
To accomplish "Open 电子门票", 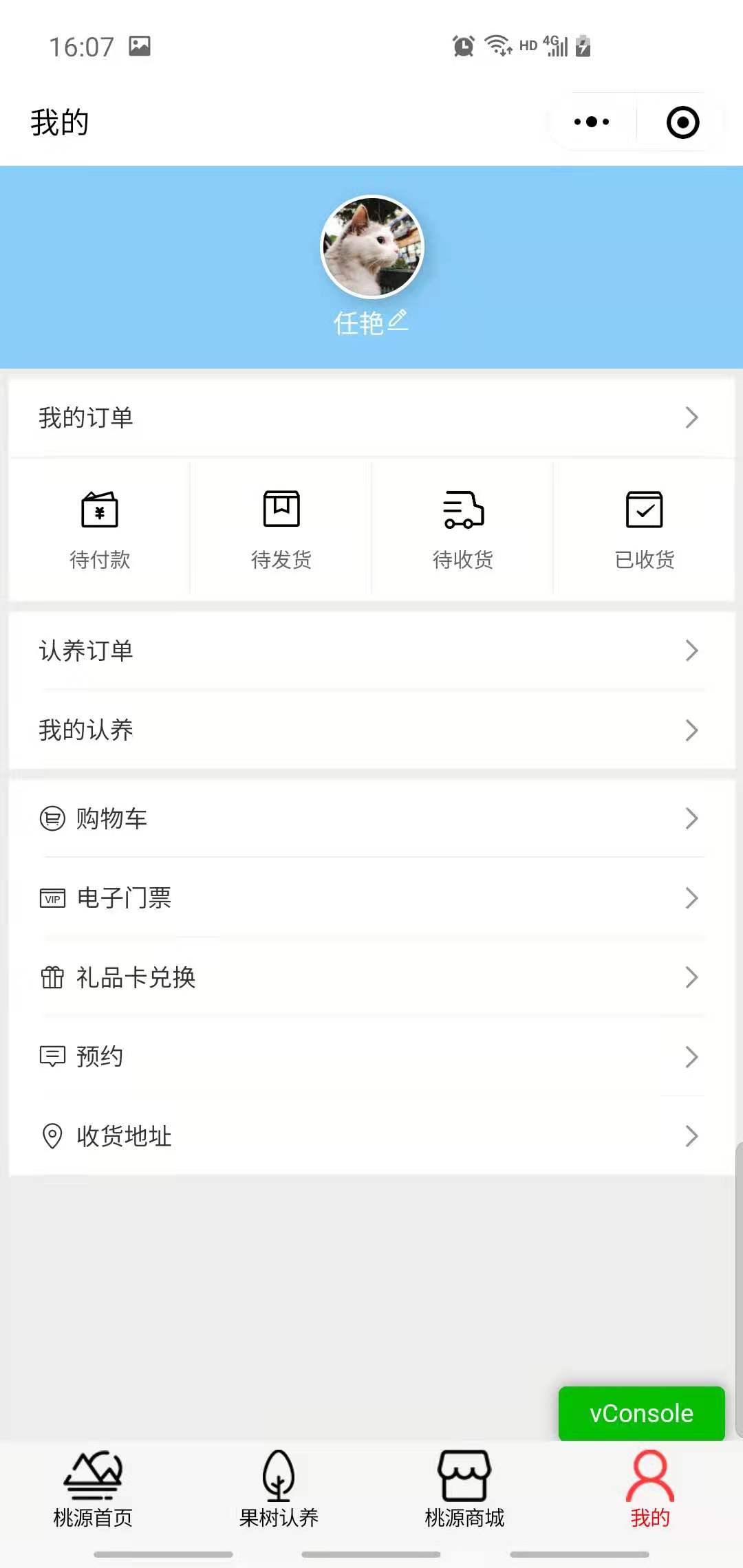I will [371, 897].
